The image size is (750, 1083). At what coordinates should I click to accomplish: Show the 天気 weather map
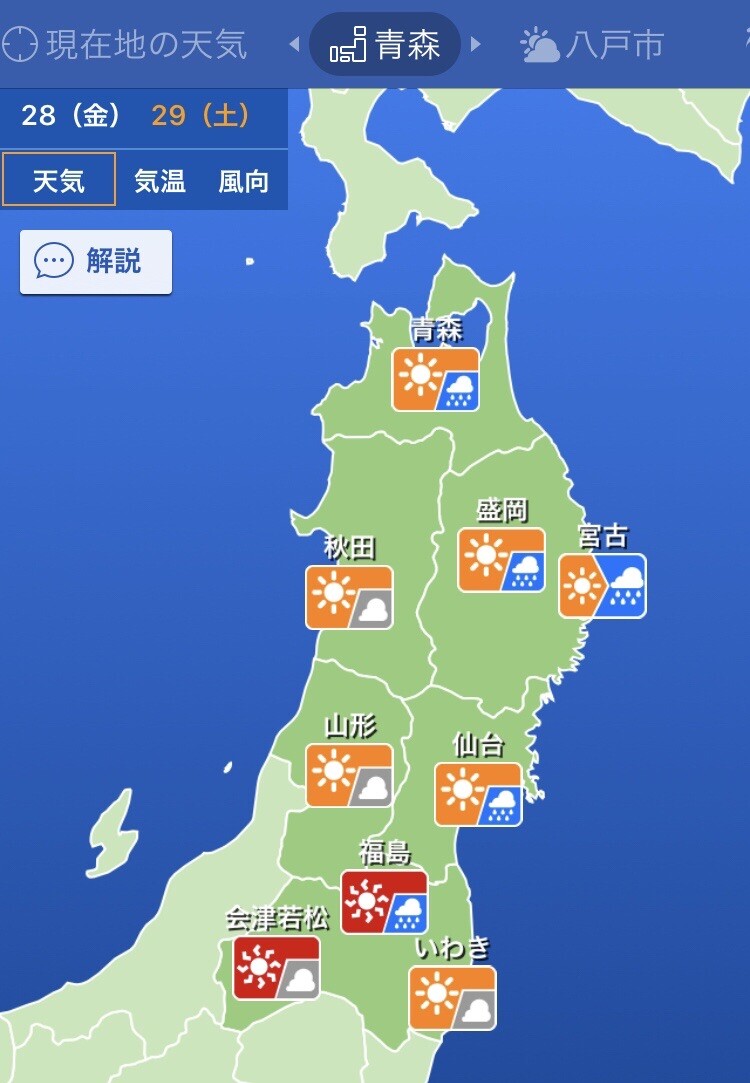tap(59, 181)
